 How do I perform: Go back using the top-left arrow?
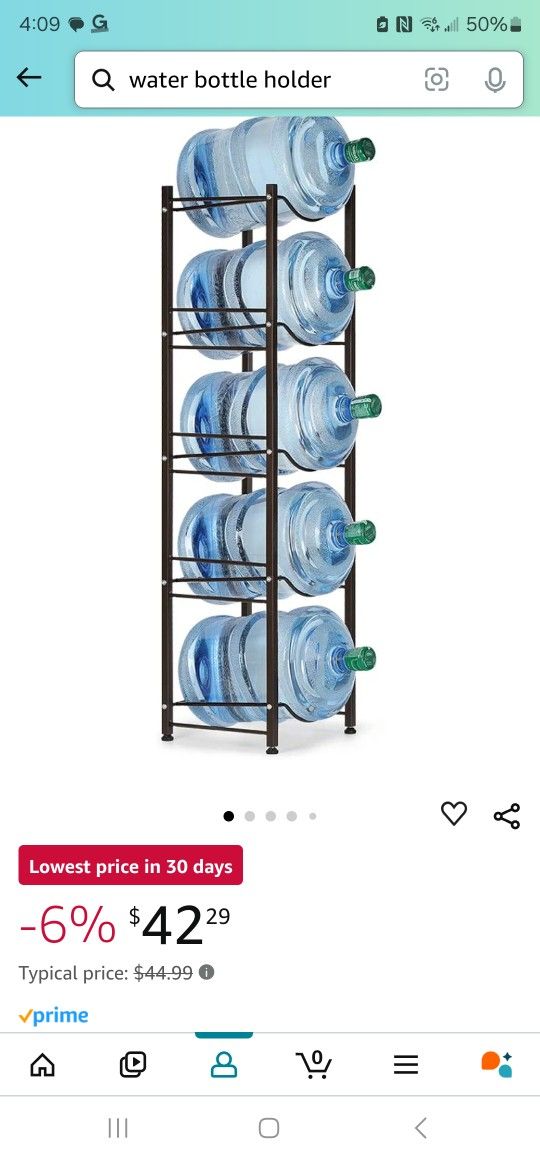coord(29,78)
